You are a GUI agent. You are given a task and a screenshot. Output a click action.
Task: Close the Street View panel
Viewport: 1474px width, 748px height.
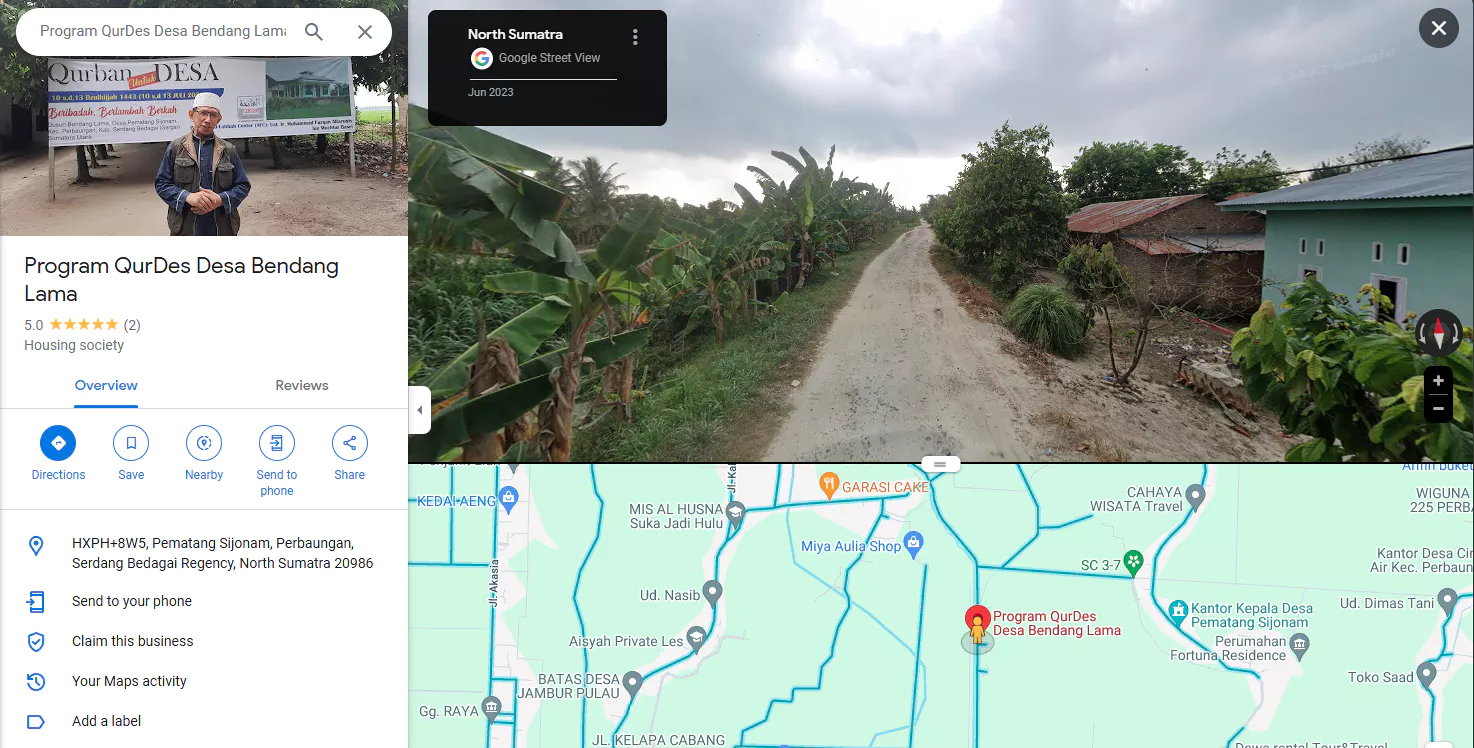point(1438,28)
